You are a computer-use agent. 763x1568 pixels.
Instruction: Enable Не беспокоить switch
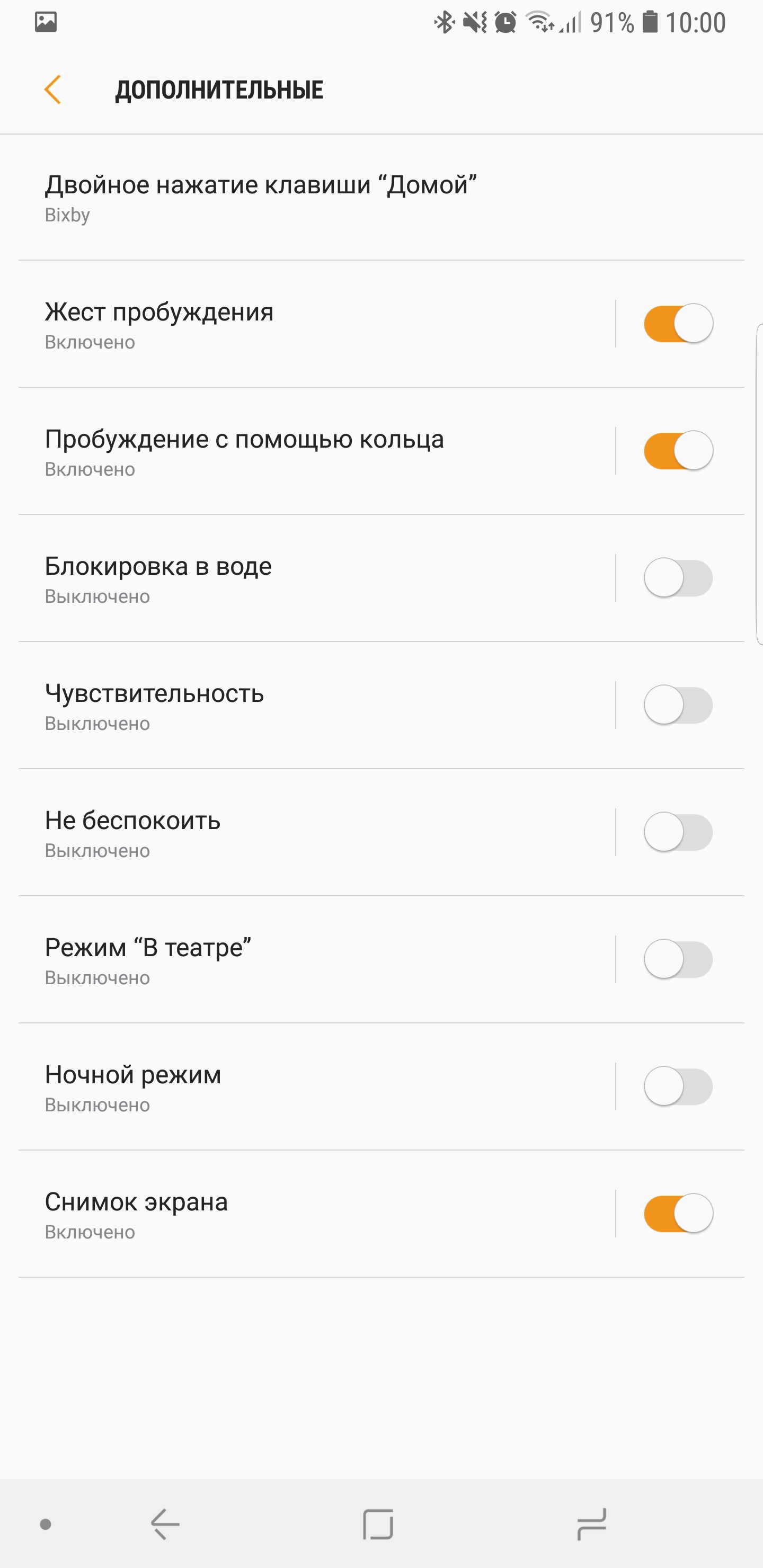click(678, 833)
